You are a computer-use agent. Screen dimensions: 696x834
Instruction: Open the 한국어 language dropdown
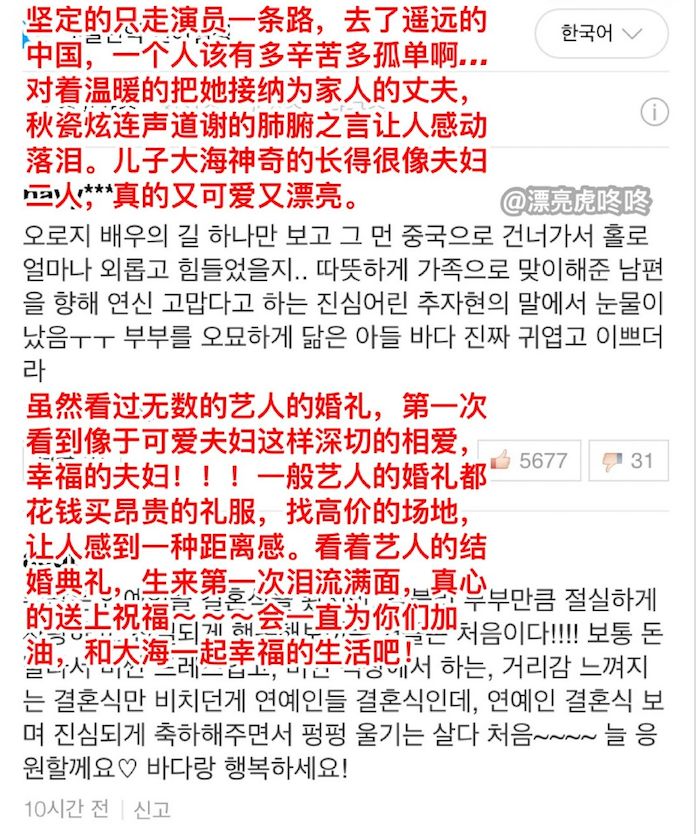(x=601, y=34)
